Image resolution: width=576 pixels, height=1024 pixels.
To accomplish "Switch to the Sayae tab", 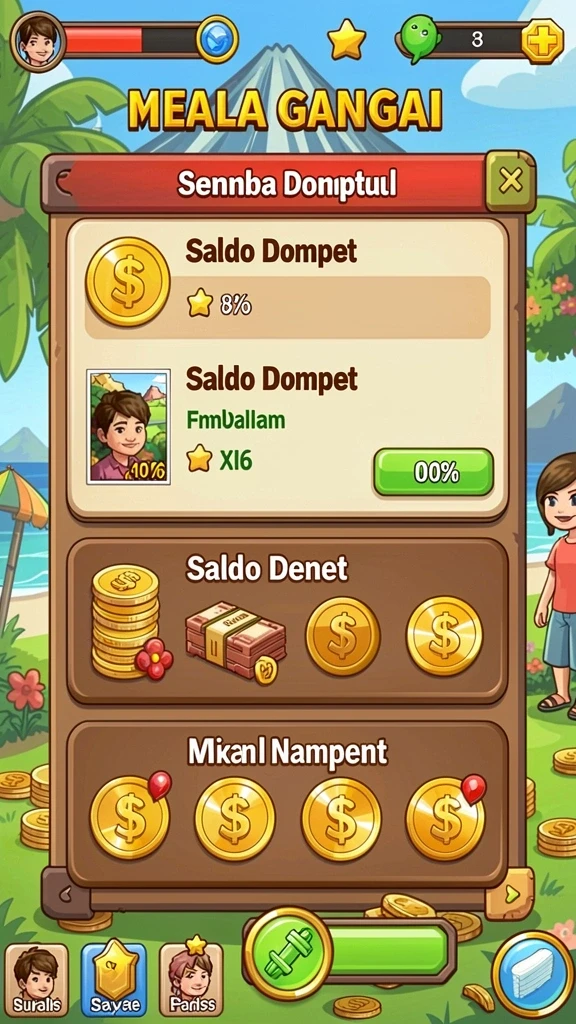I will (114, 980).
